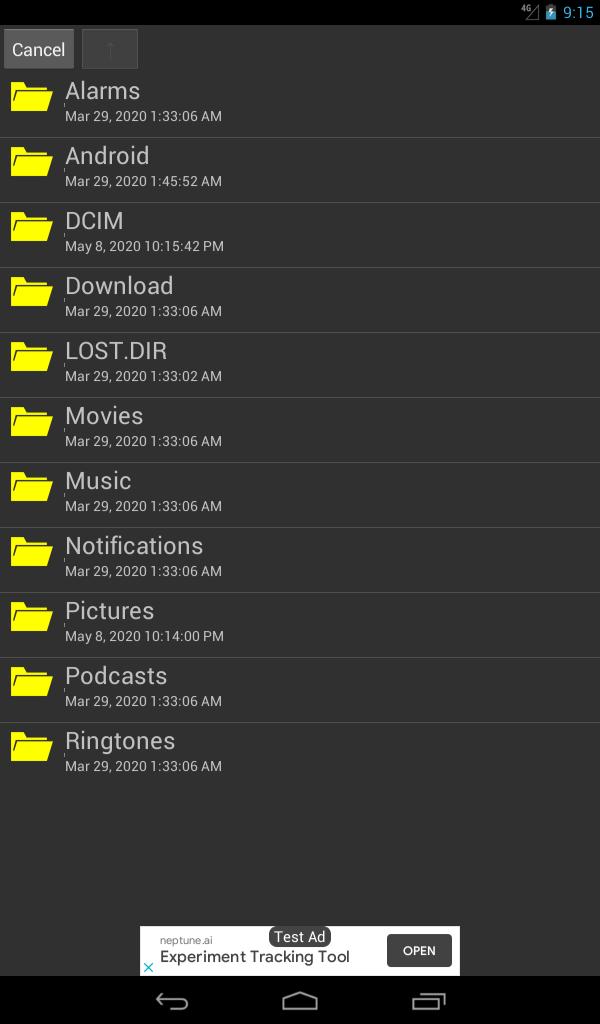The width and height of the screenshot is (600, 1024).
Task: Open the Podcasts folder
Action: pos(300,690)
